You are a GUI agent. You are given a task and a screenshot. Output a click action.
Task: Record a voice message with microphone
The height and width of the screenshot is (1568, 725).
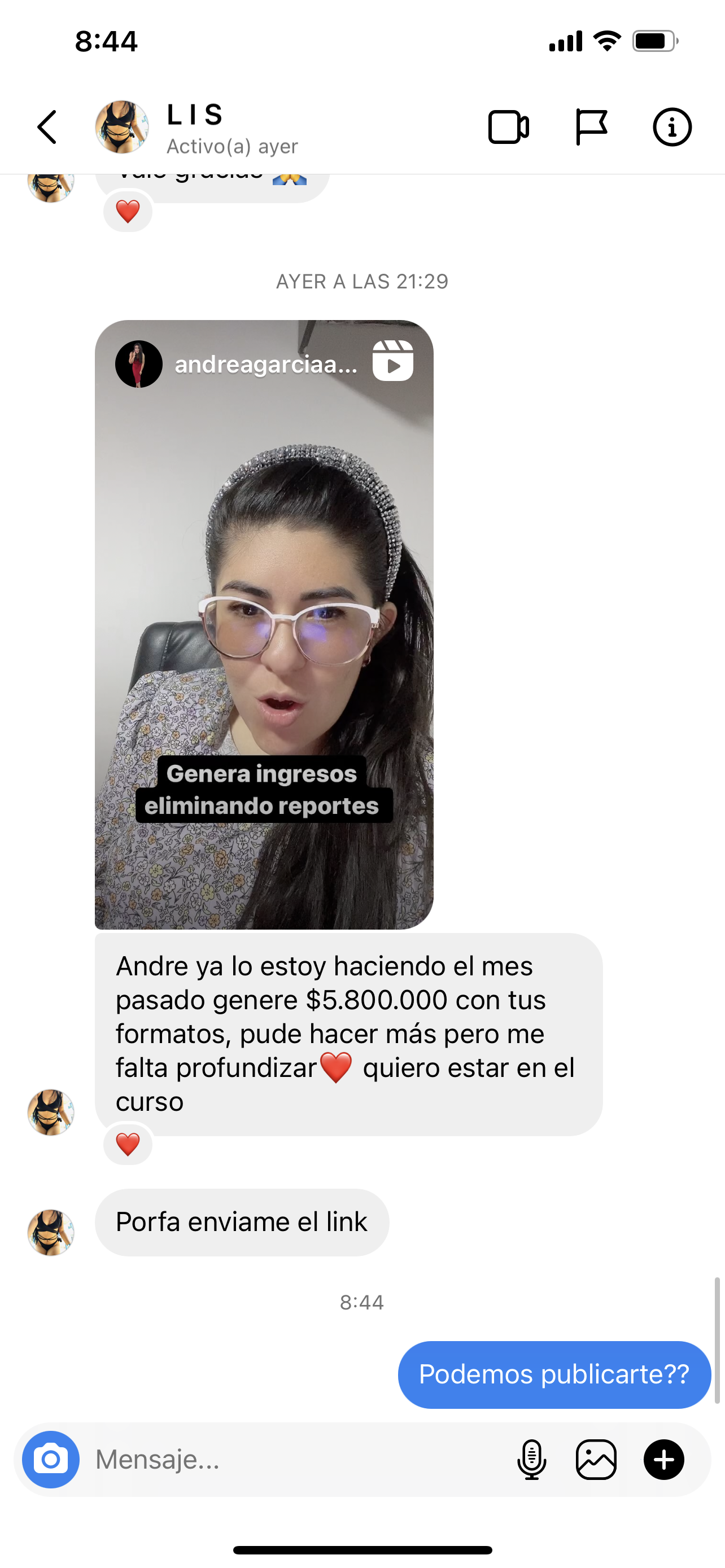531,1459
